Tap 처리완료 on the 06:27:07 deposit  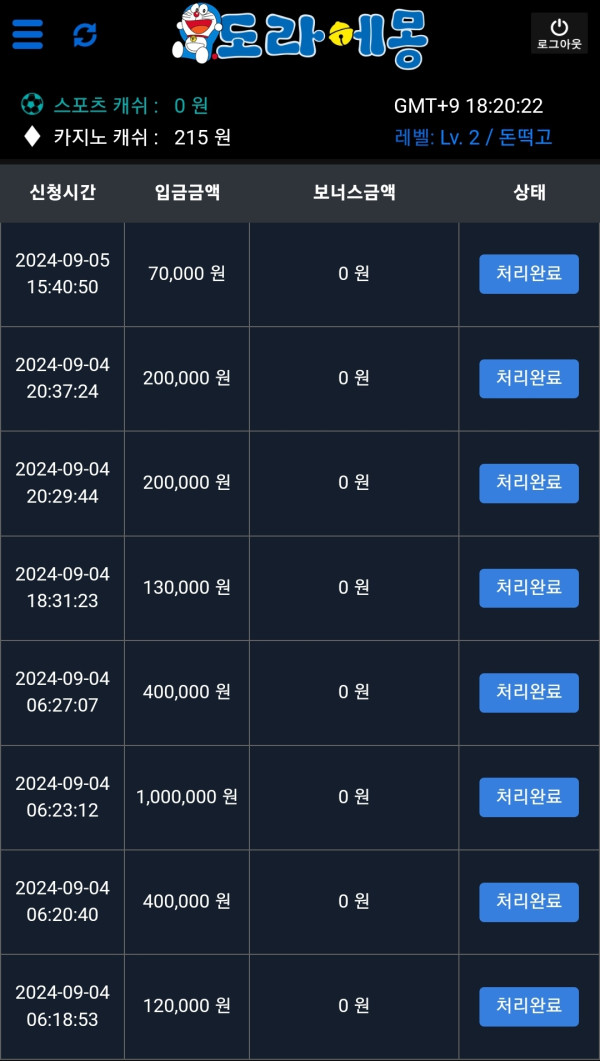(529, 692)
